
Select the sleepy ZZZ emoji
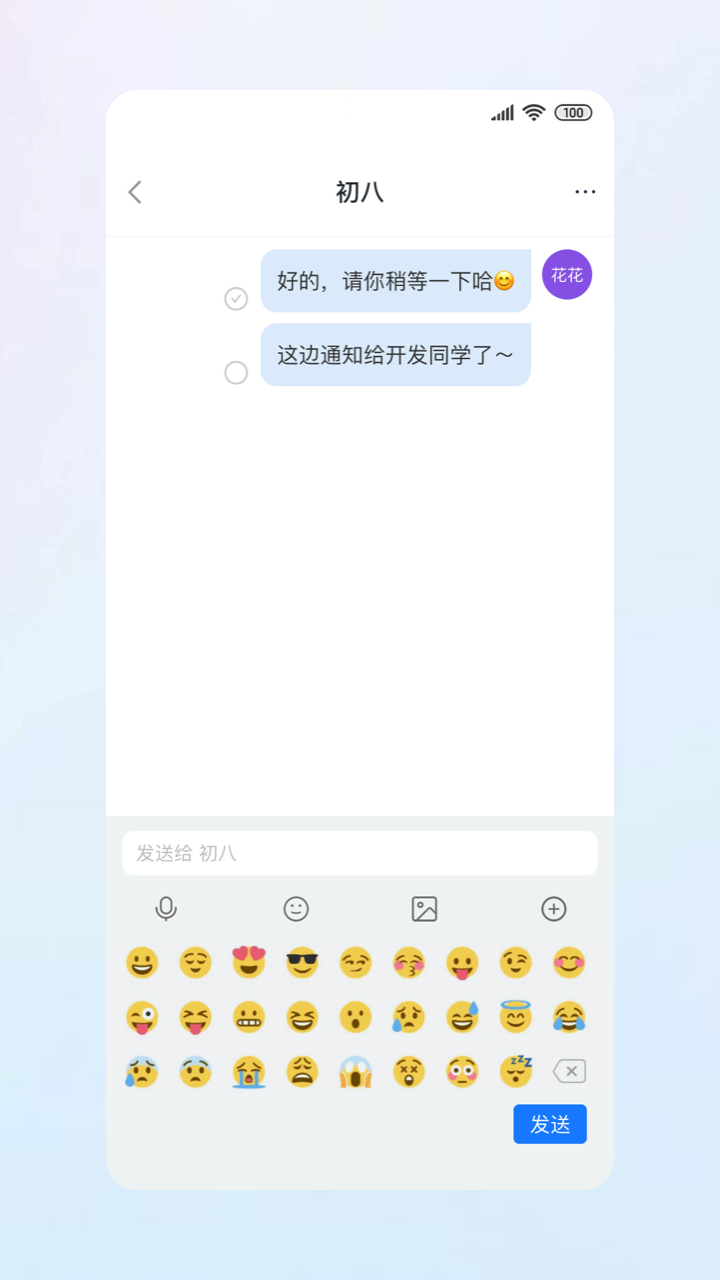(x=516, y=1071)
